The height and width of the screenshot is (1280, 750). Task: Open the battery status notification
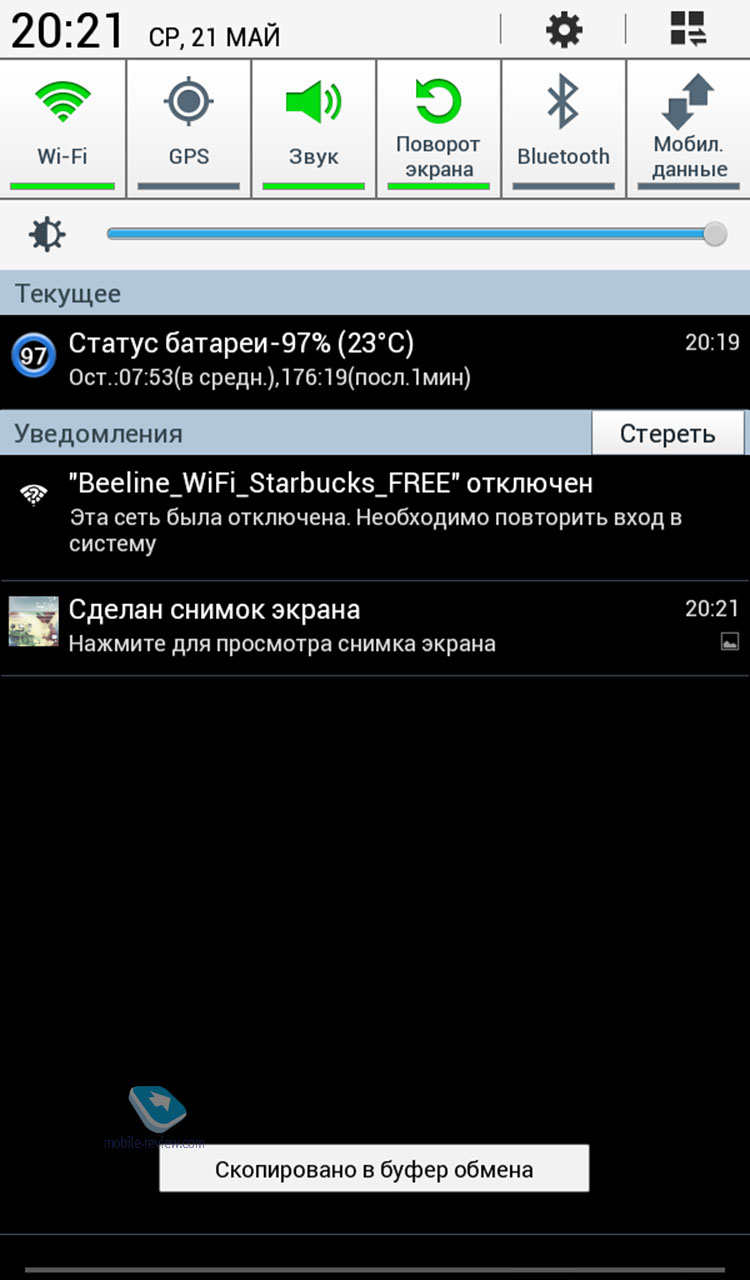[x=375, y=360]
